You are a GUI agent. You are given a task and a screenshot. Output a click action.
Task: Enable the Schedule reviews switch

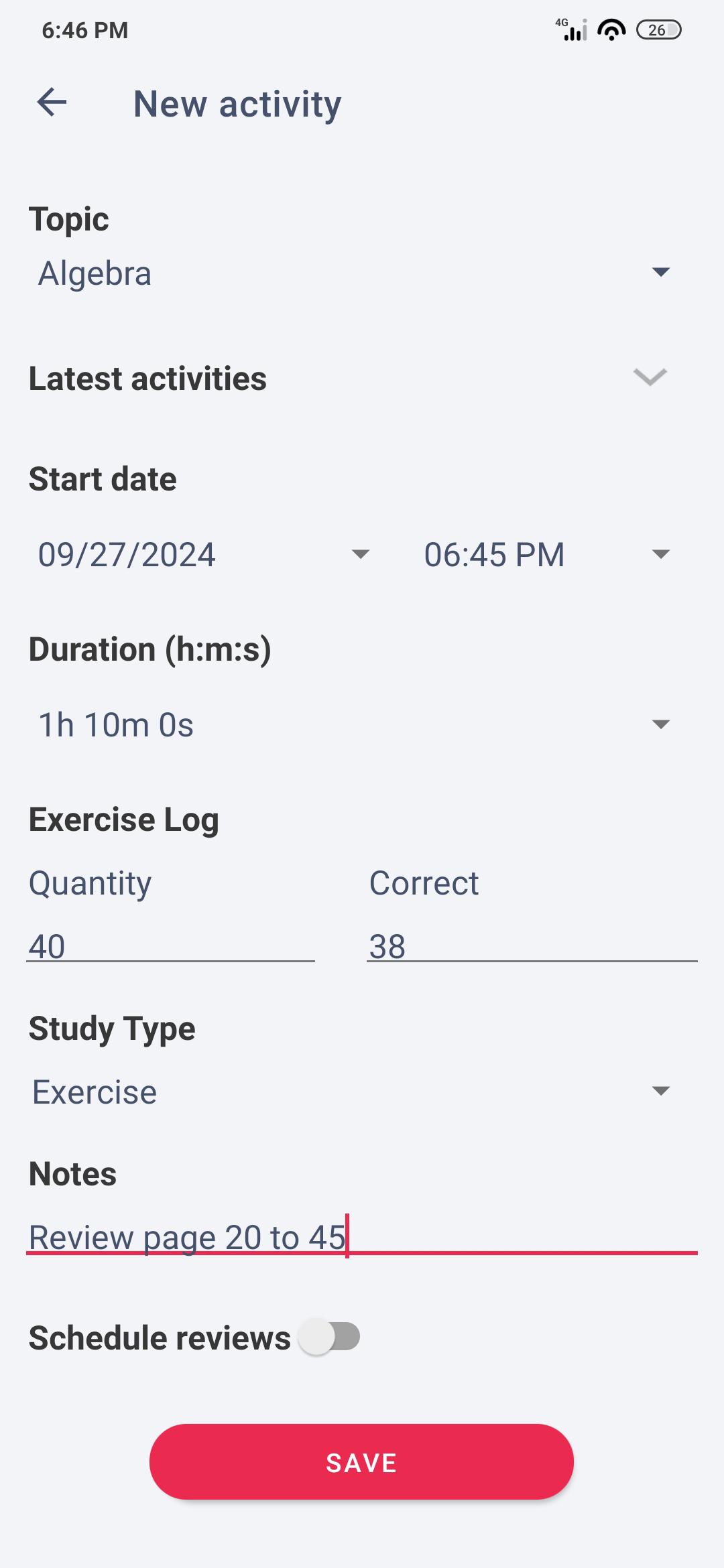point(329,1337)
